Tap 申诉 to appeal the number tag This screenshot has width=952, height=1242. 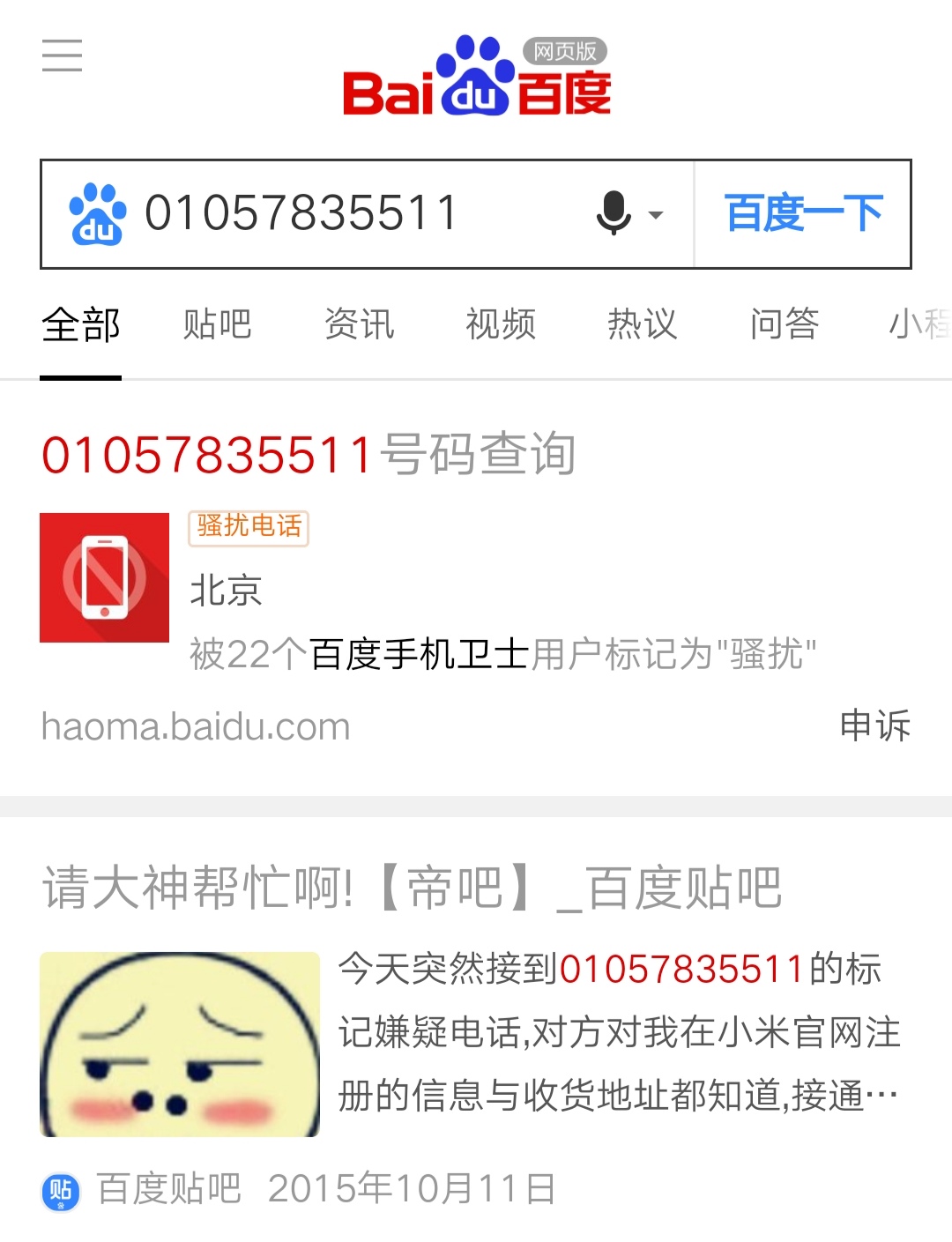coord(874,725)
